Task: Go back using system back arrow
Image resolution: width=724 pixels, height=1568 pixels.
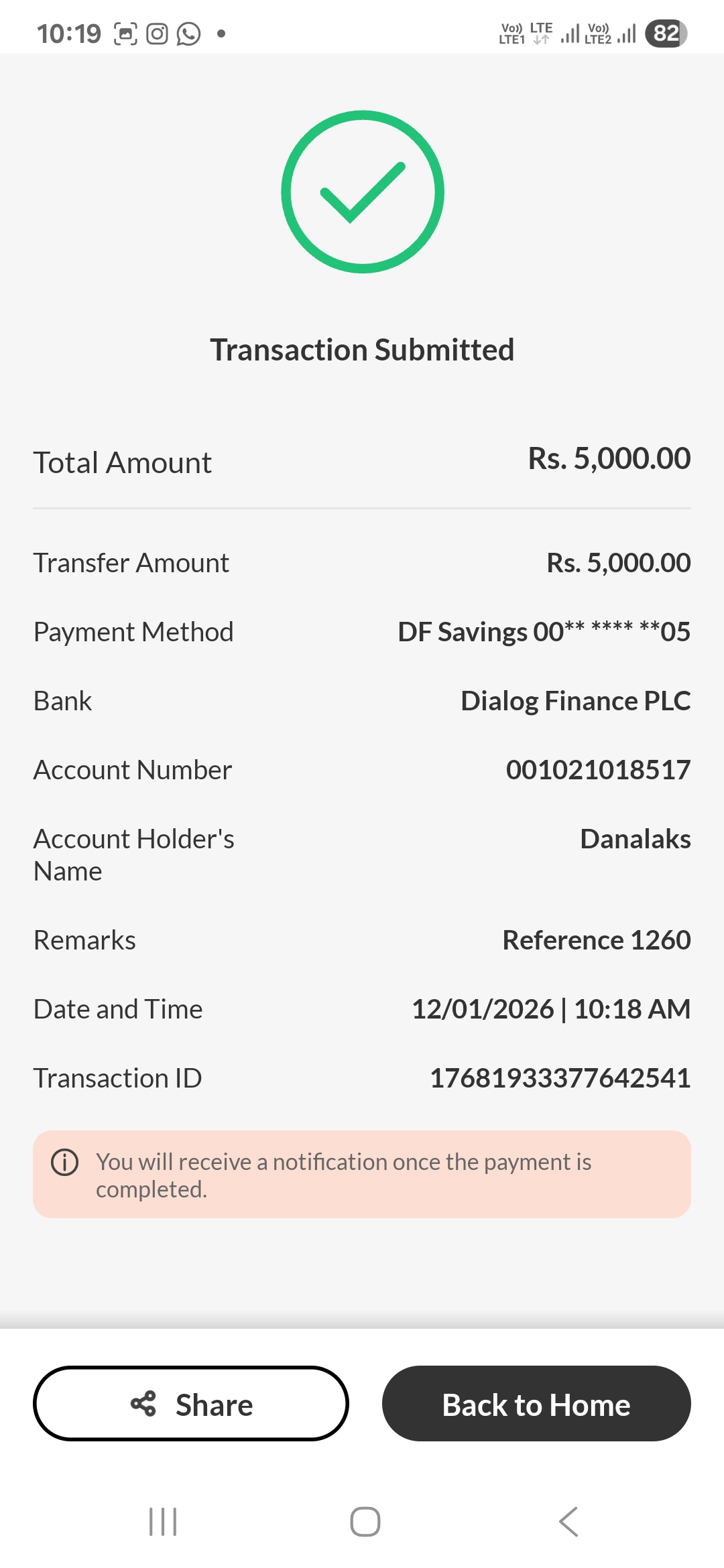Action: tap(568, 1521)
